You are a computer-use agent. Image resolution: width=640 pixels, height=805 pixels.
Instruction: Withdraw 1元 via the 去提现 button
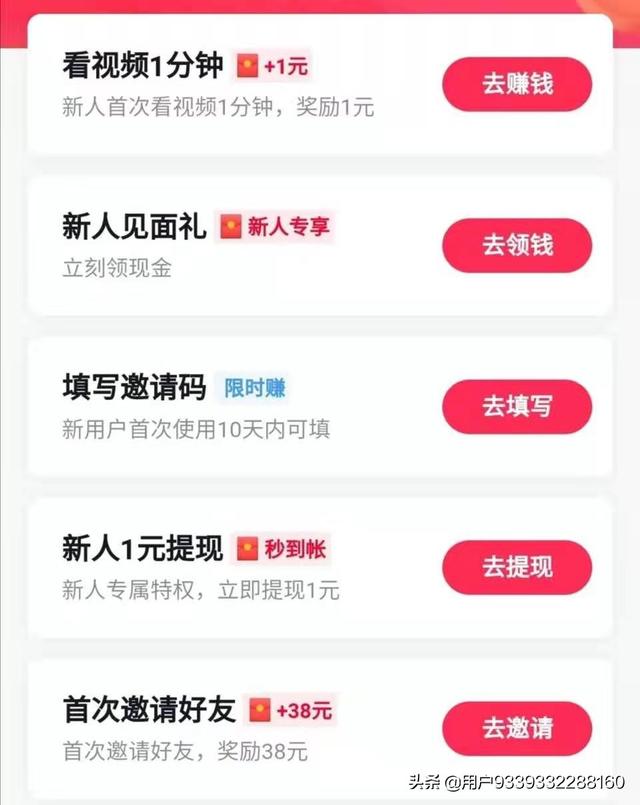click(517, 567)
